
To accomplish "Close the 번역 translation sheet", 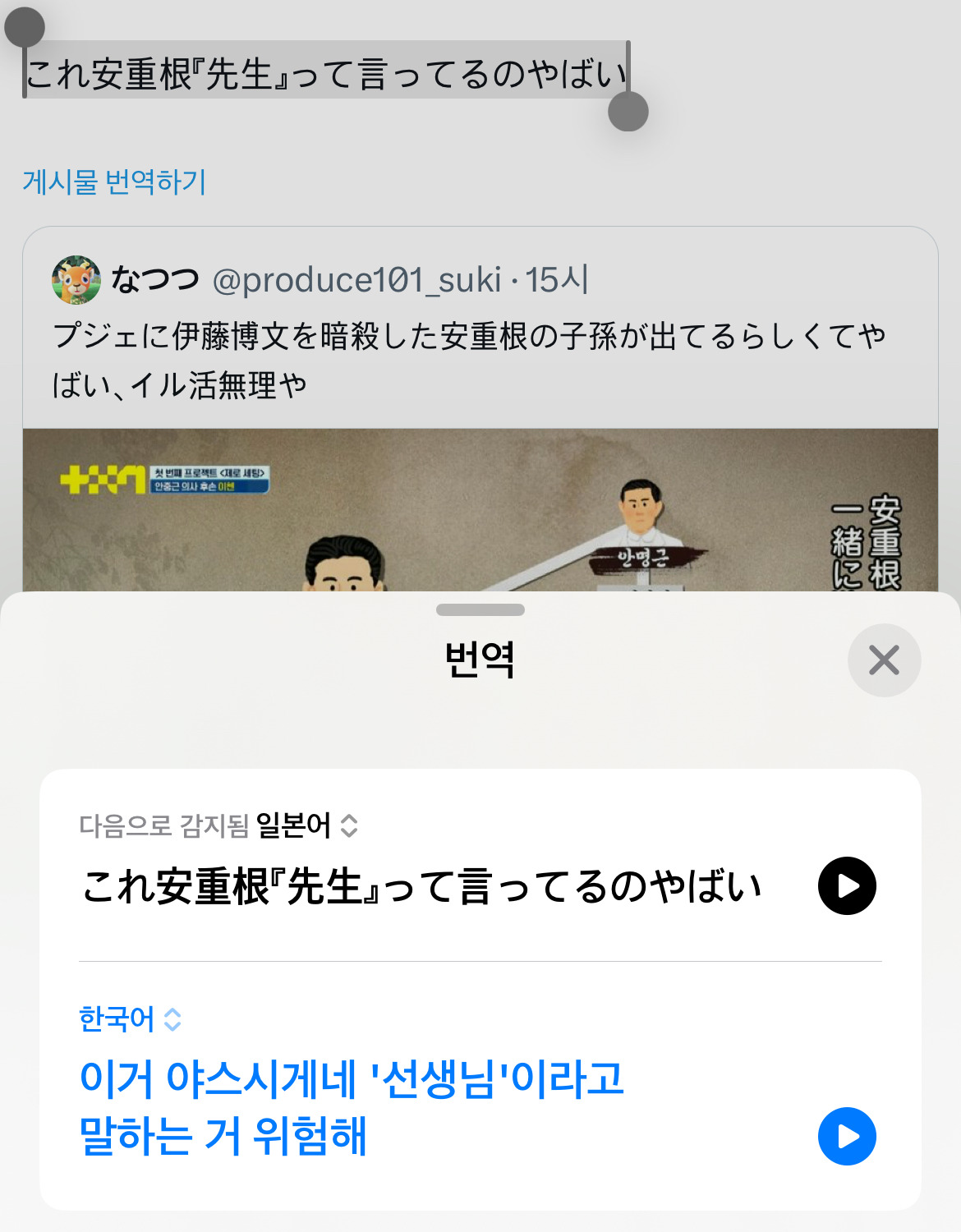I will click(x=884, y=660).
